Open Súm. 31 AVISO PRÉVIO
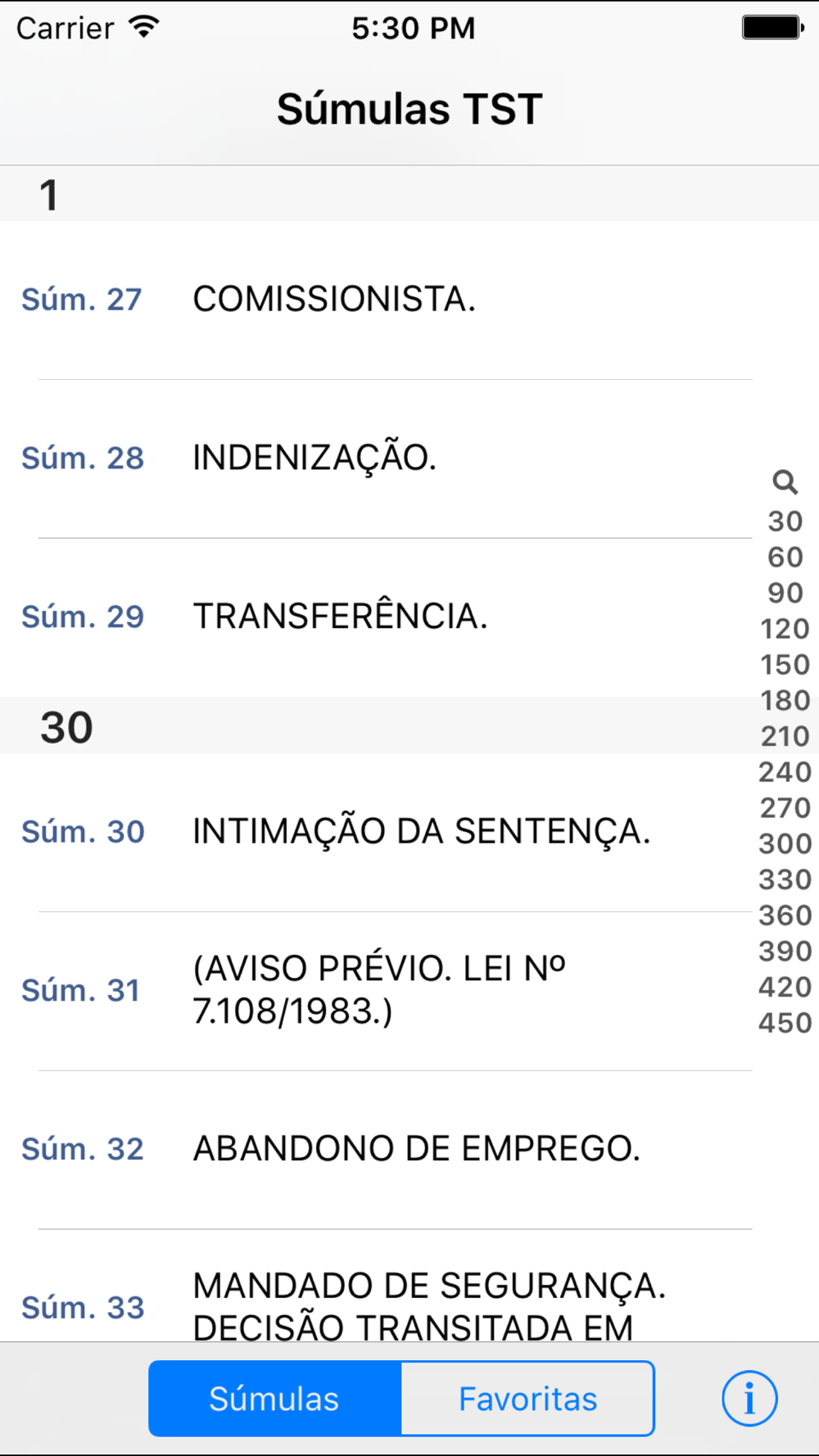This screenshot has width=819, height=1456. point(377,991)
